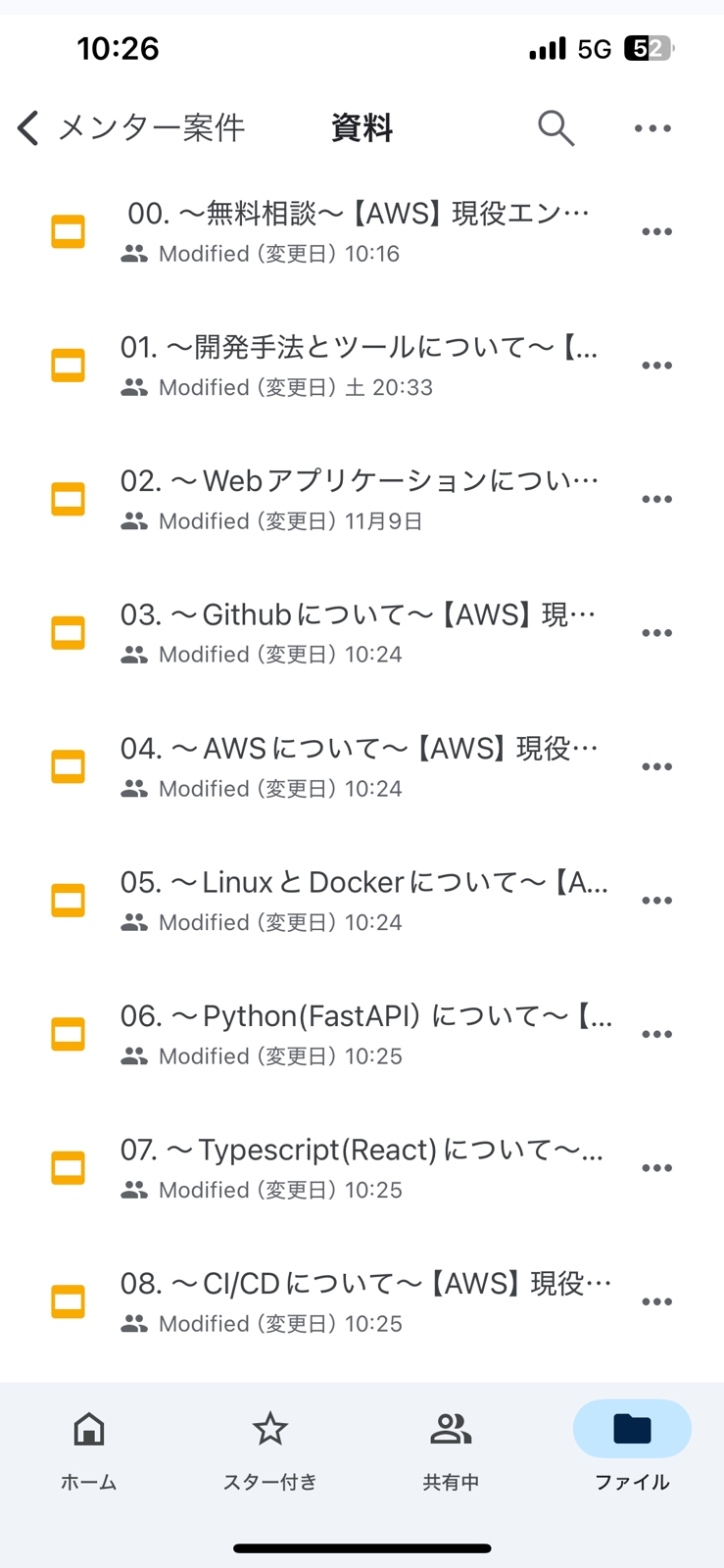Tap the Slides icon of file 00 無料相談
This screenshot has width=724, height=1568.
click(x=68, y=231)
